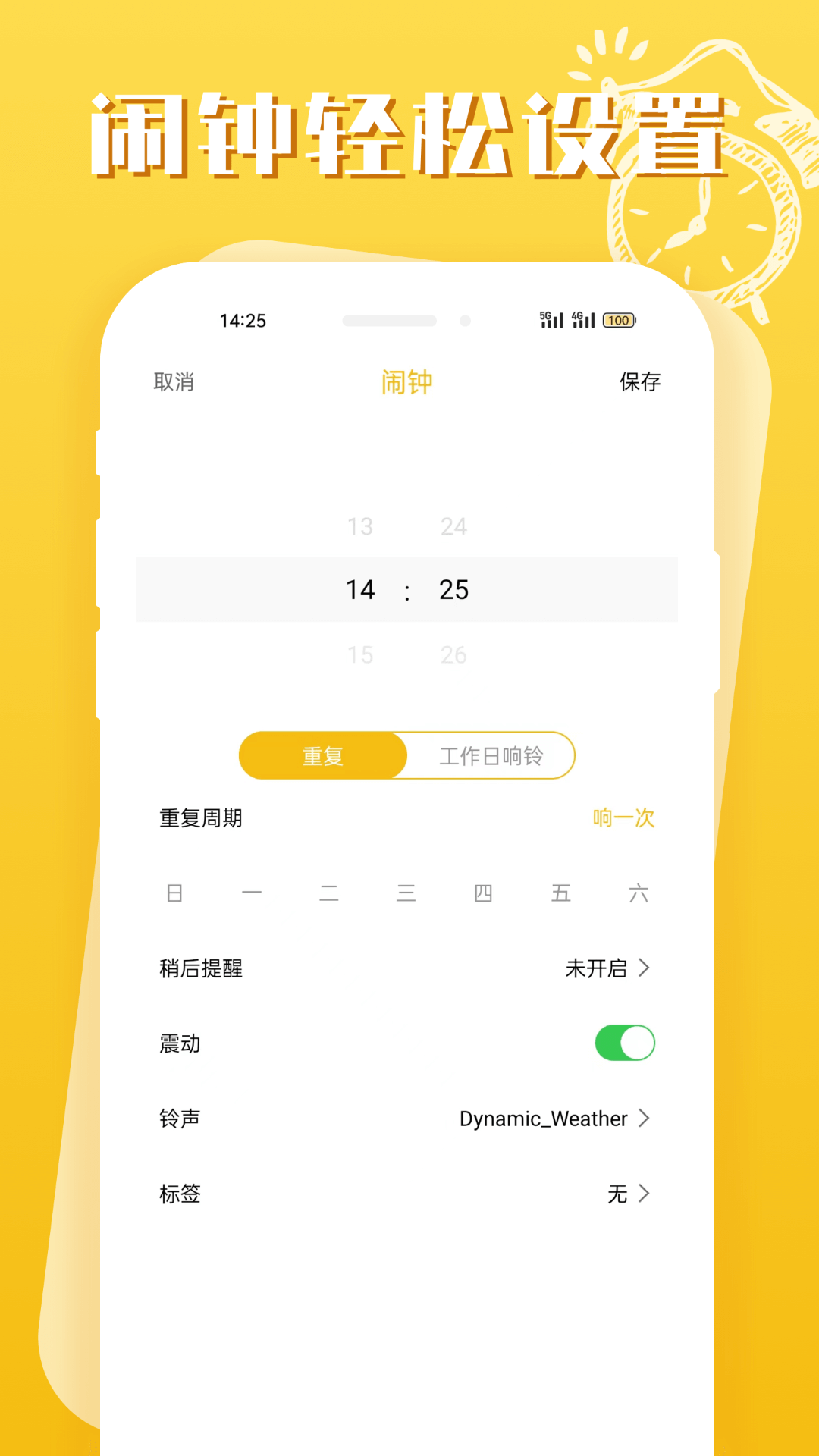This screenshot has height=1456, width=819.
Task: Click 保存 to save the alarm
Action: coord(641,383)
